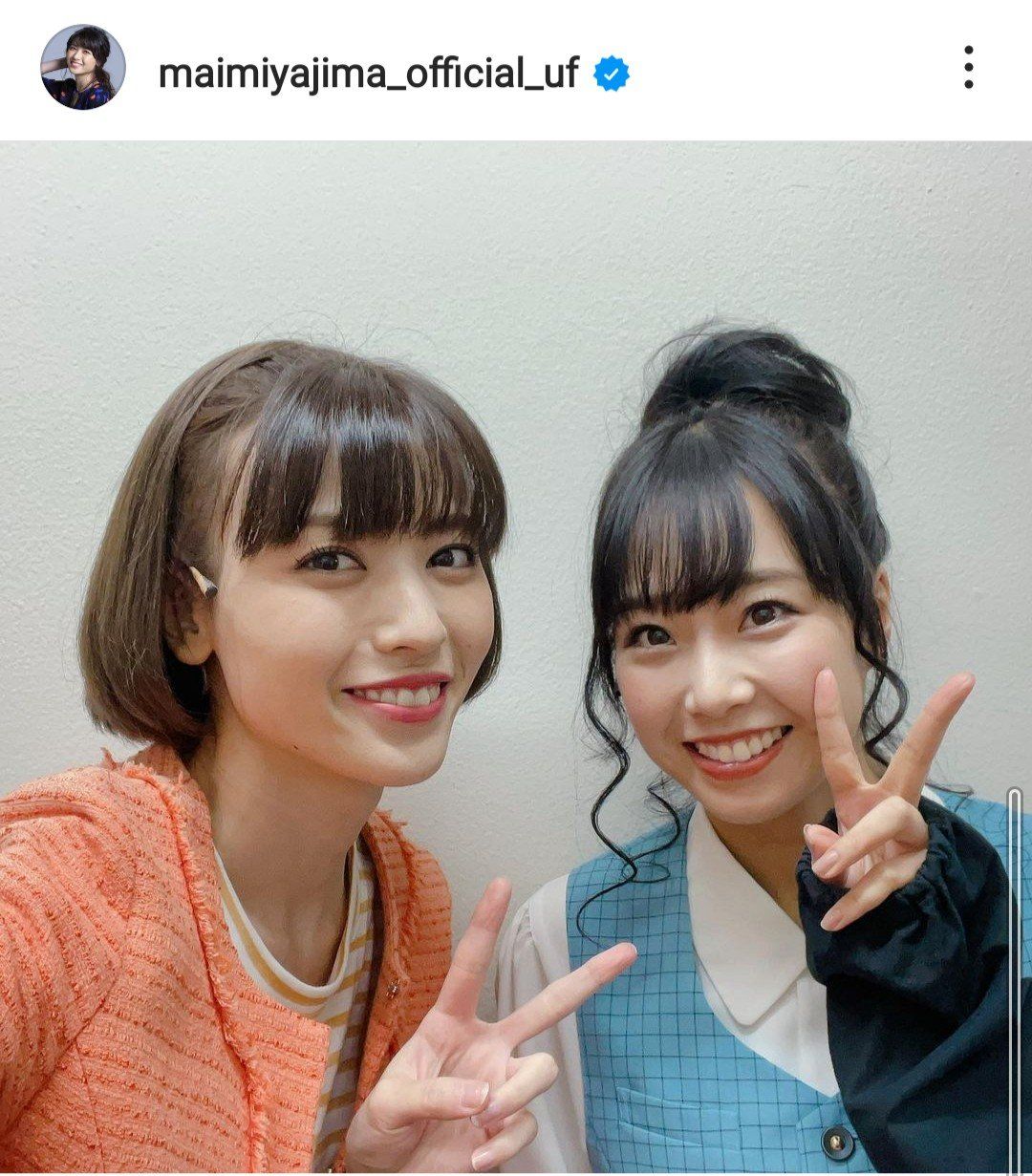
Task: Open maimiyajima_official_uf profile picture
Action: coord(82,68)
